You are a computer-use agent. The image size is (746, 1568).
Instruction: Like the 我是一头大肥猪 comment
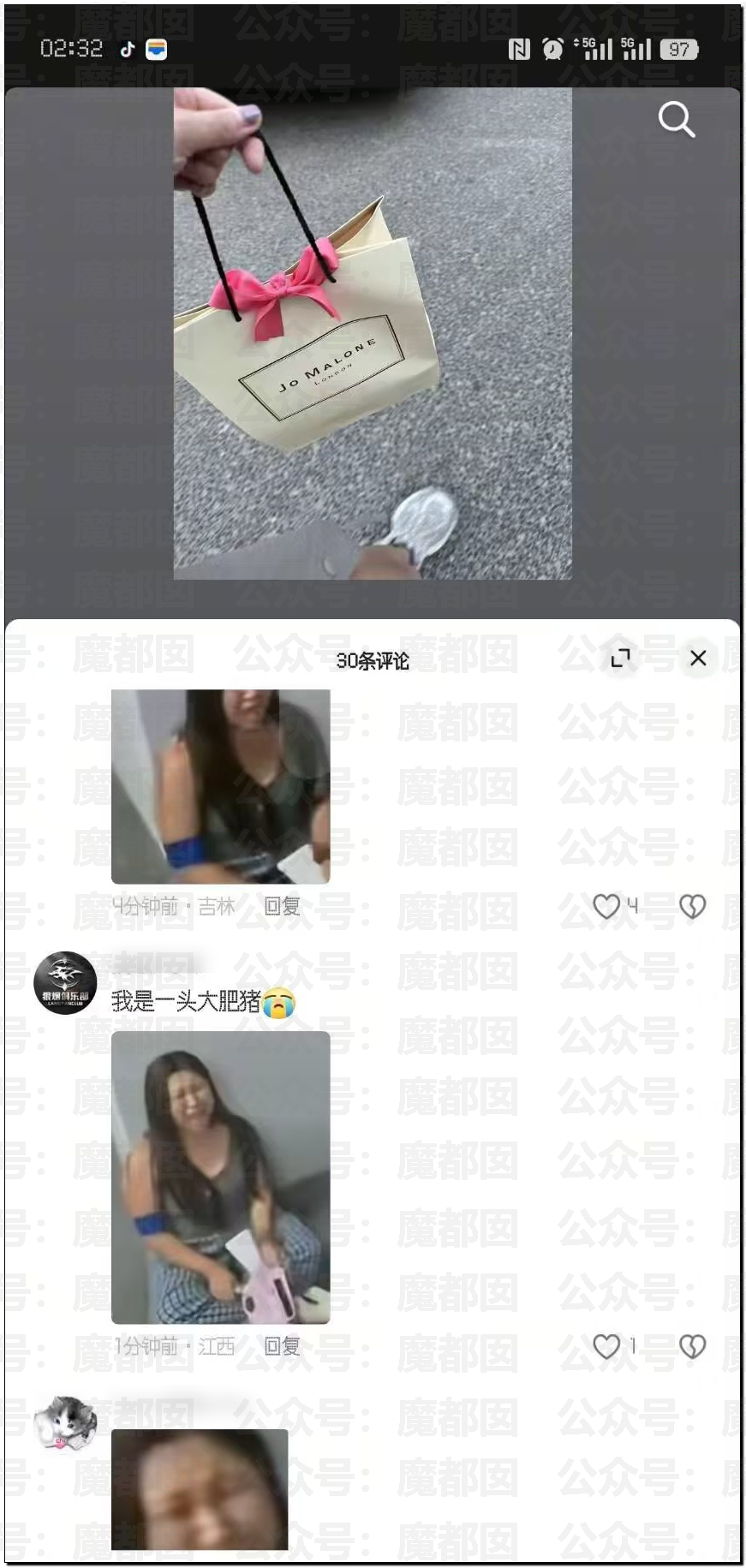[x=606, y=1346]
